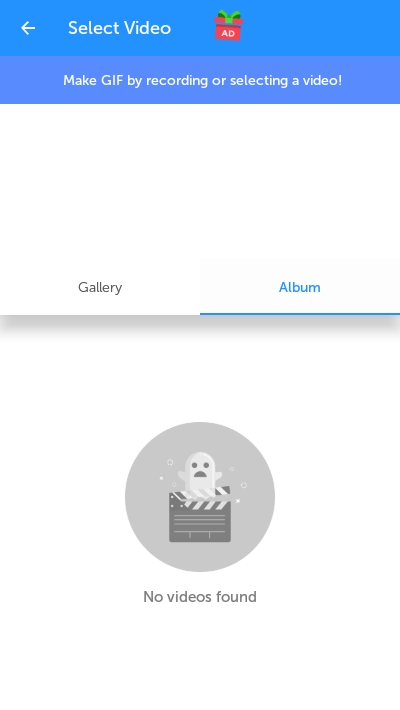400x710 pixels.
Task: Go back using the arrow icon
Action: (x=28, y=28)
